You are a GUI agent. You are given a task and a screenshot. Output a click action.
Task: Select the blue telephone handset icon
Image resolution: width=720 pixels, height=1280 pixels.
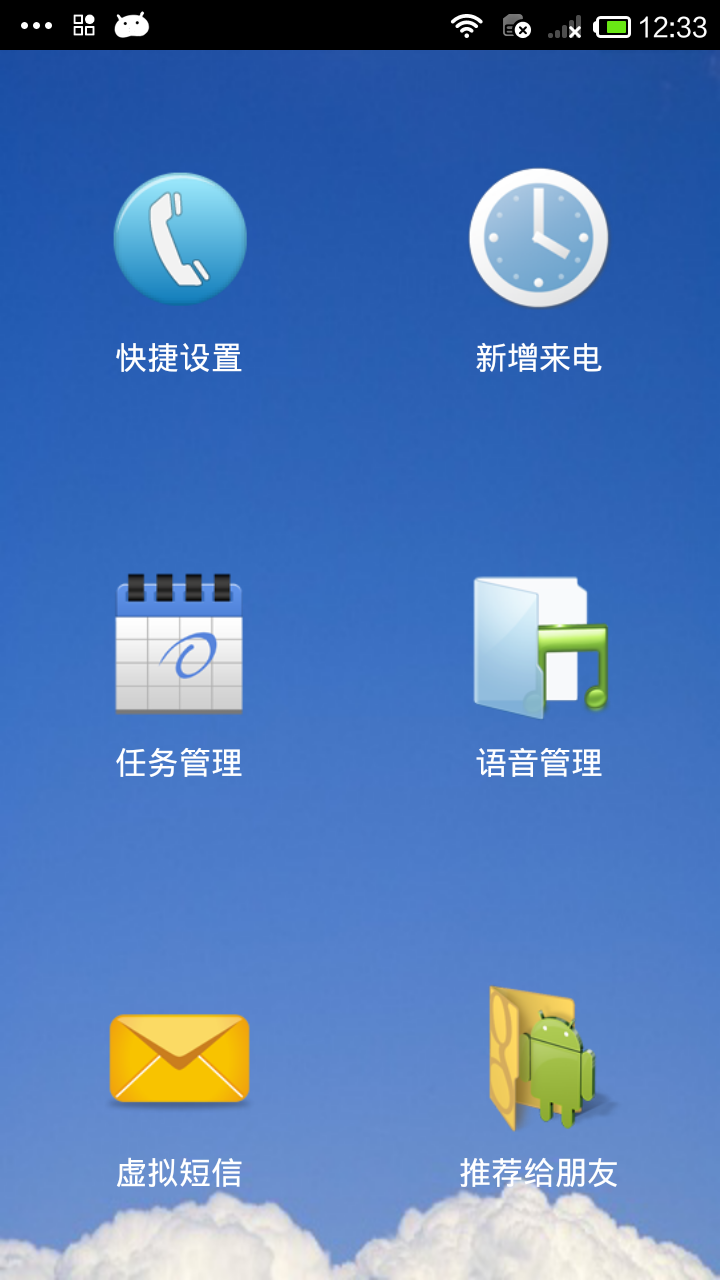[x=180, y=238]
